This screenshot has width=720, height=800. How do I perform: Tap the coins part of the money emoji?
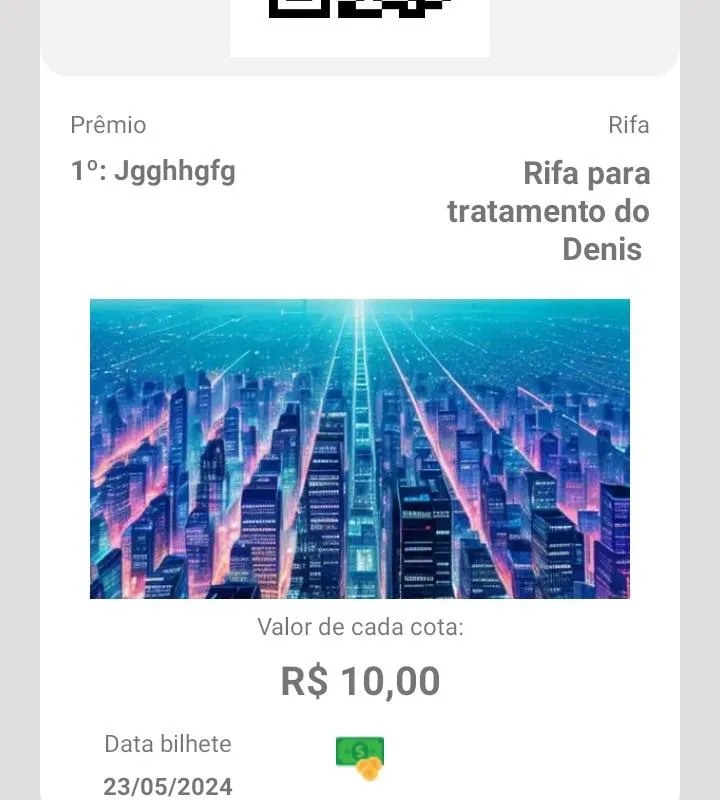point(368,770)
